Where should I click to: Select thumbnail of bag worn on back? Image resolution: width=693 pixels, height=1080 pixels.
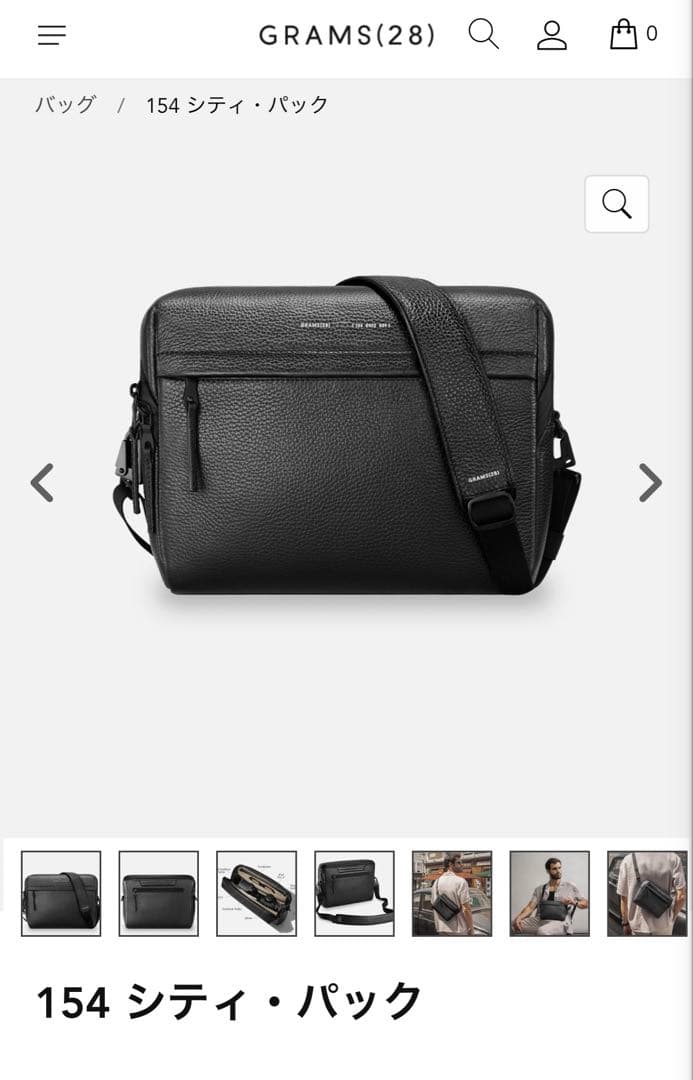pos(647,893)
